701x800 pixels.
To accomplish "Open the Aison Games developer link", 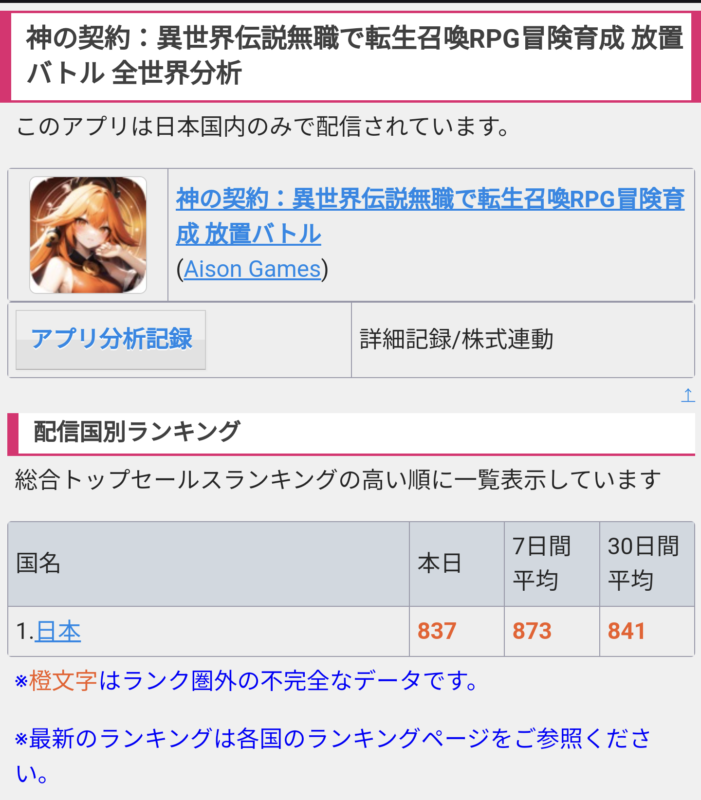I will tap(252, 269).
